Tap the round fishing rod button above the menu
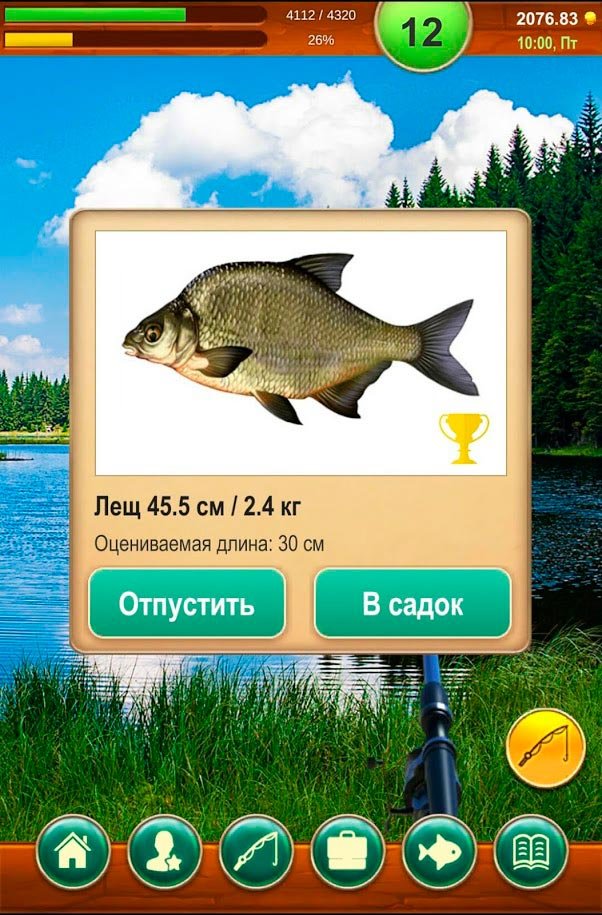 [x=545, y=748]
